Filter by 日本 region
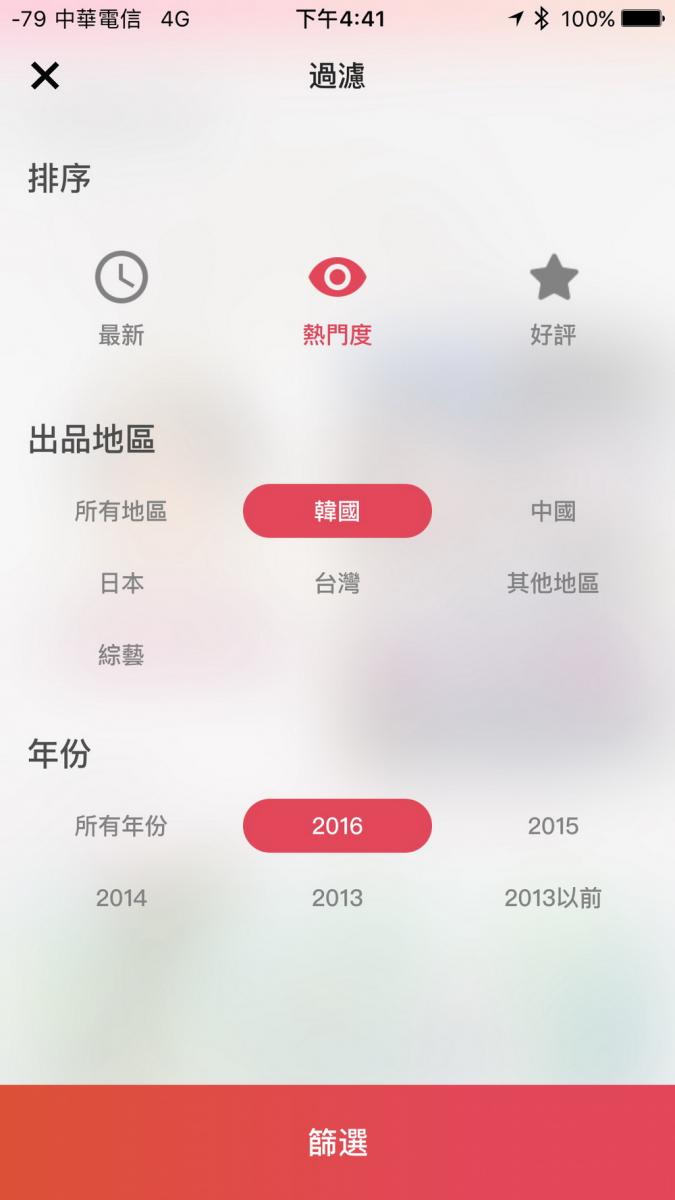 coord(121,584)
